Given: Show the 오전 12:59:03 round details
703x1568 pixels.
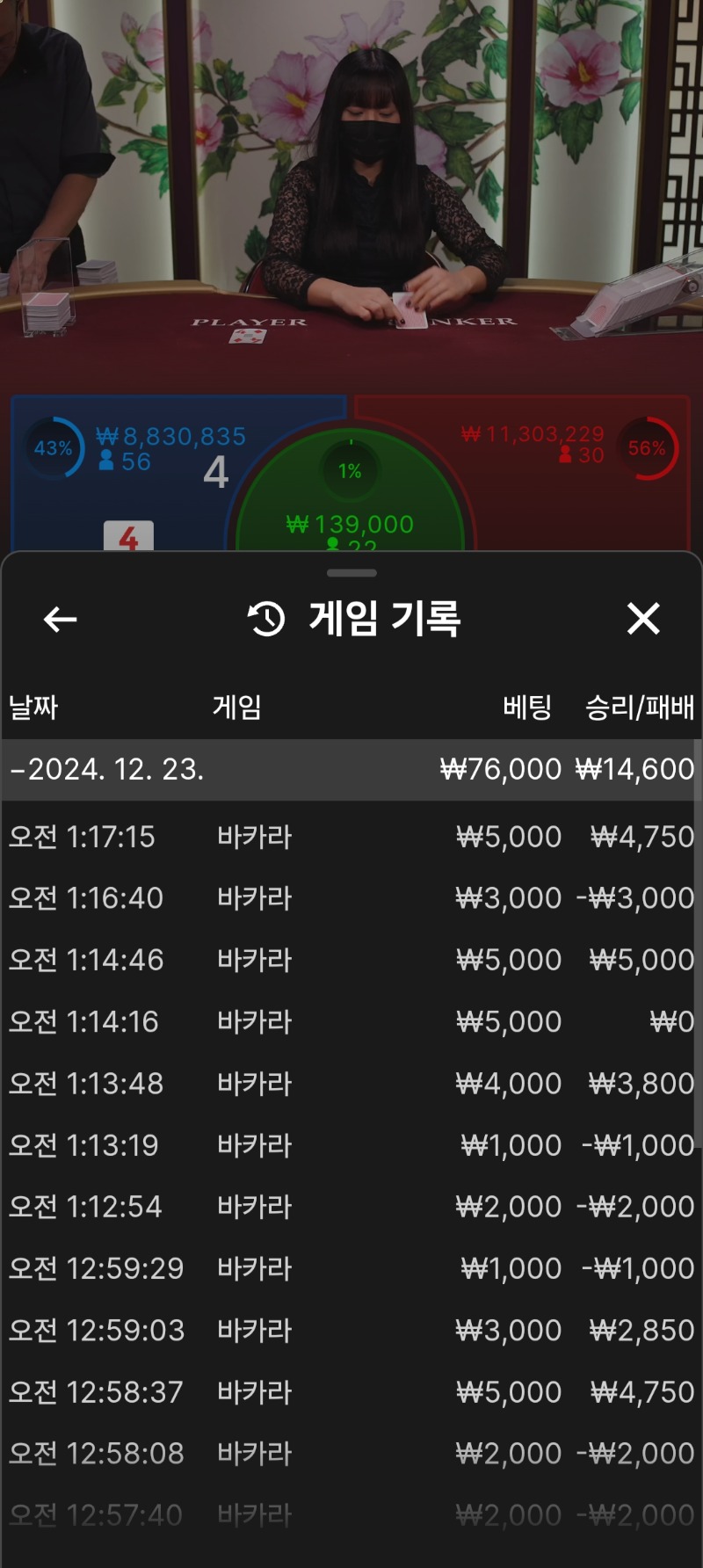Looking at the screenshot, I should pyautogui.click(x=351, y=1331).
